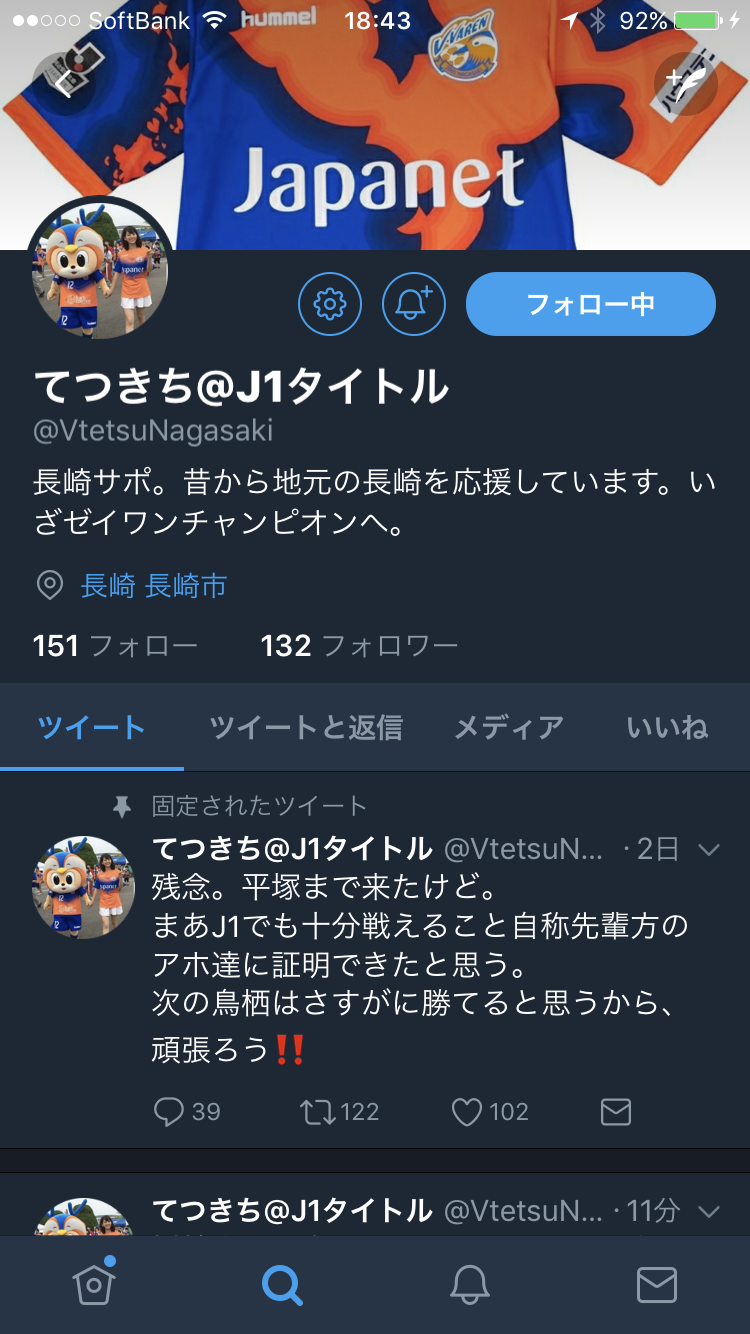View the 151 フォロー list
The height and width of the screenshot is (1334, 750).
pyautogui.click(x=115, y=646)
